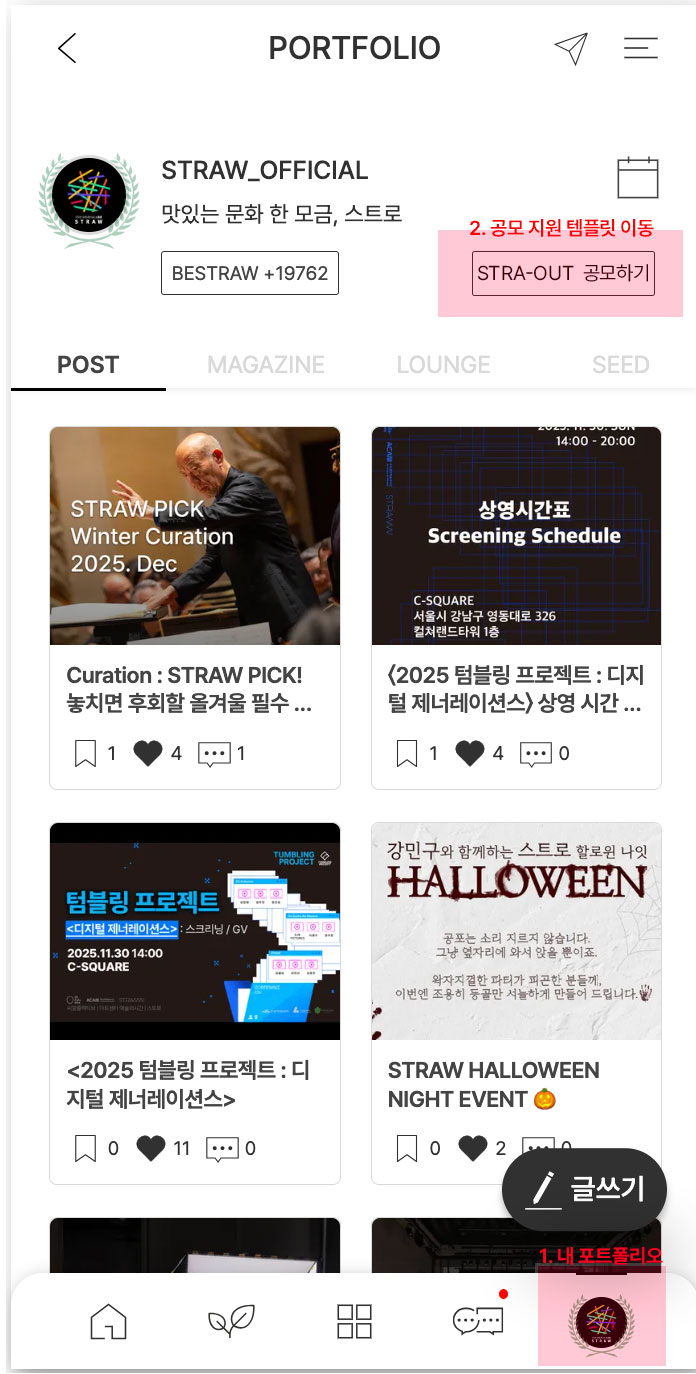Go to the home tab
The image size is (696, 1374).
(x=108, y=1321)
